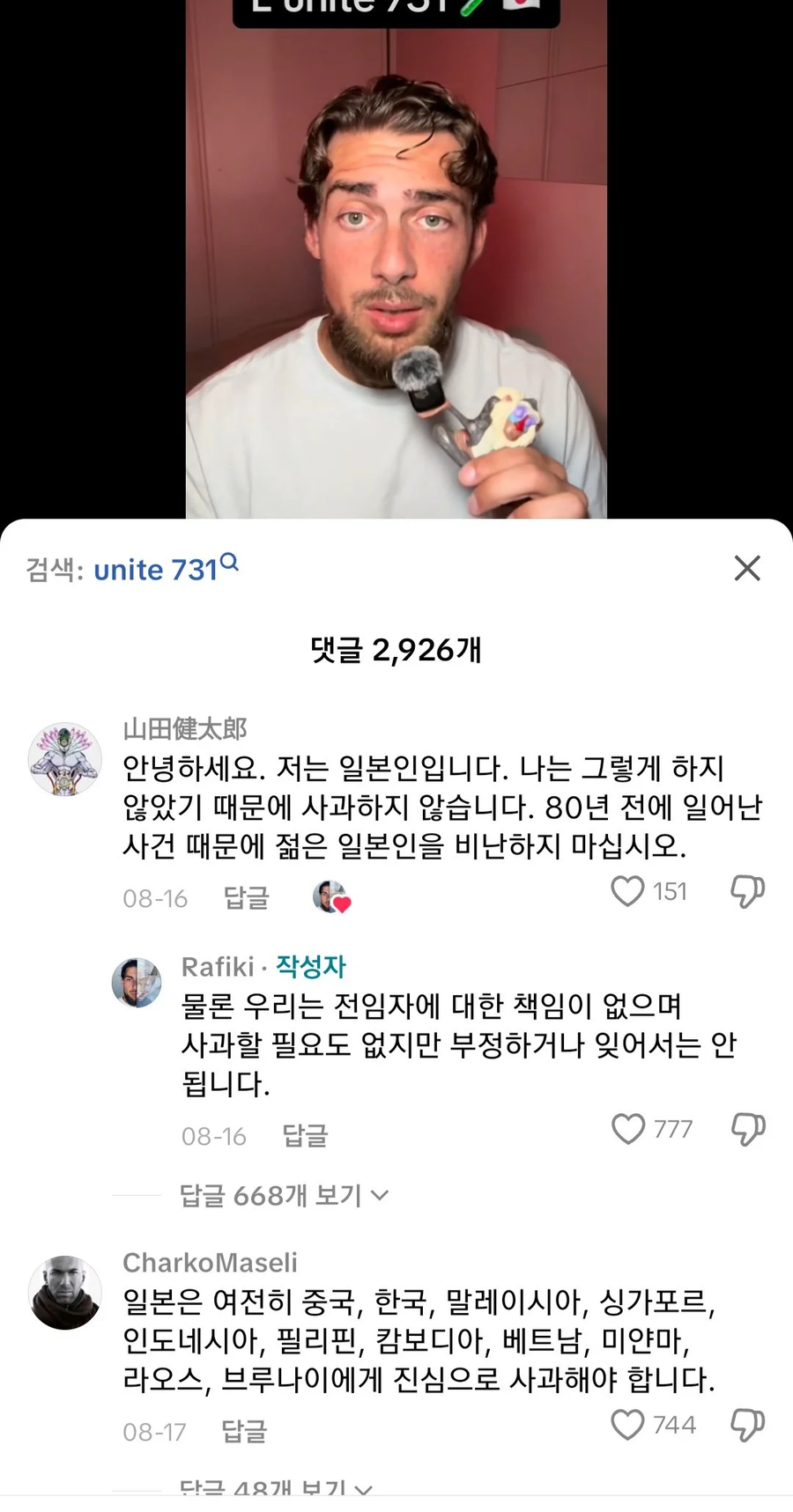
Task: Dislike CharkoMaseli's comment with thumbs-down icon
Action: 747,1425
